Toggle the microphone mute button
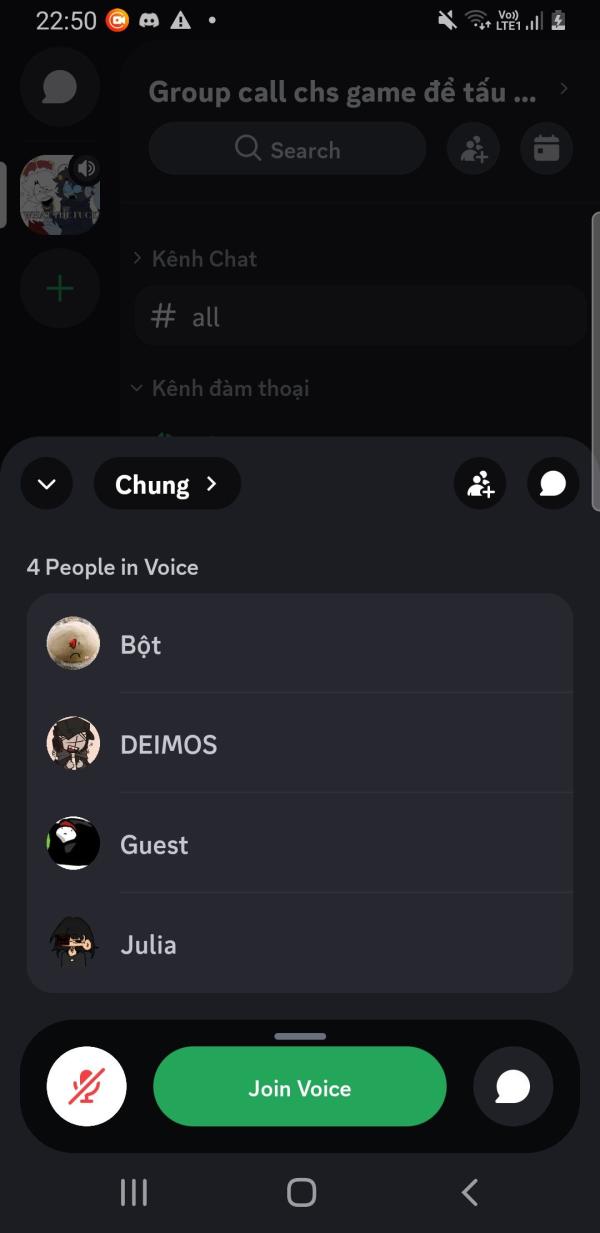 (87, 1086)
